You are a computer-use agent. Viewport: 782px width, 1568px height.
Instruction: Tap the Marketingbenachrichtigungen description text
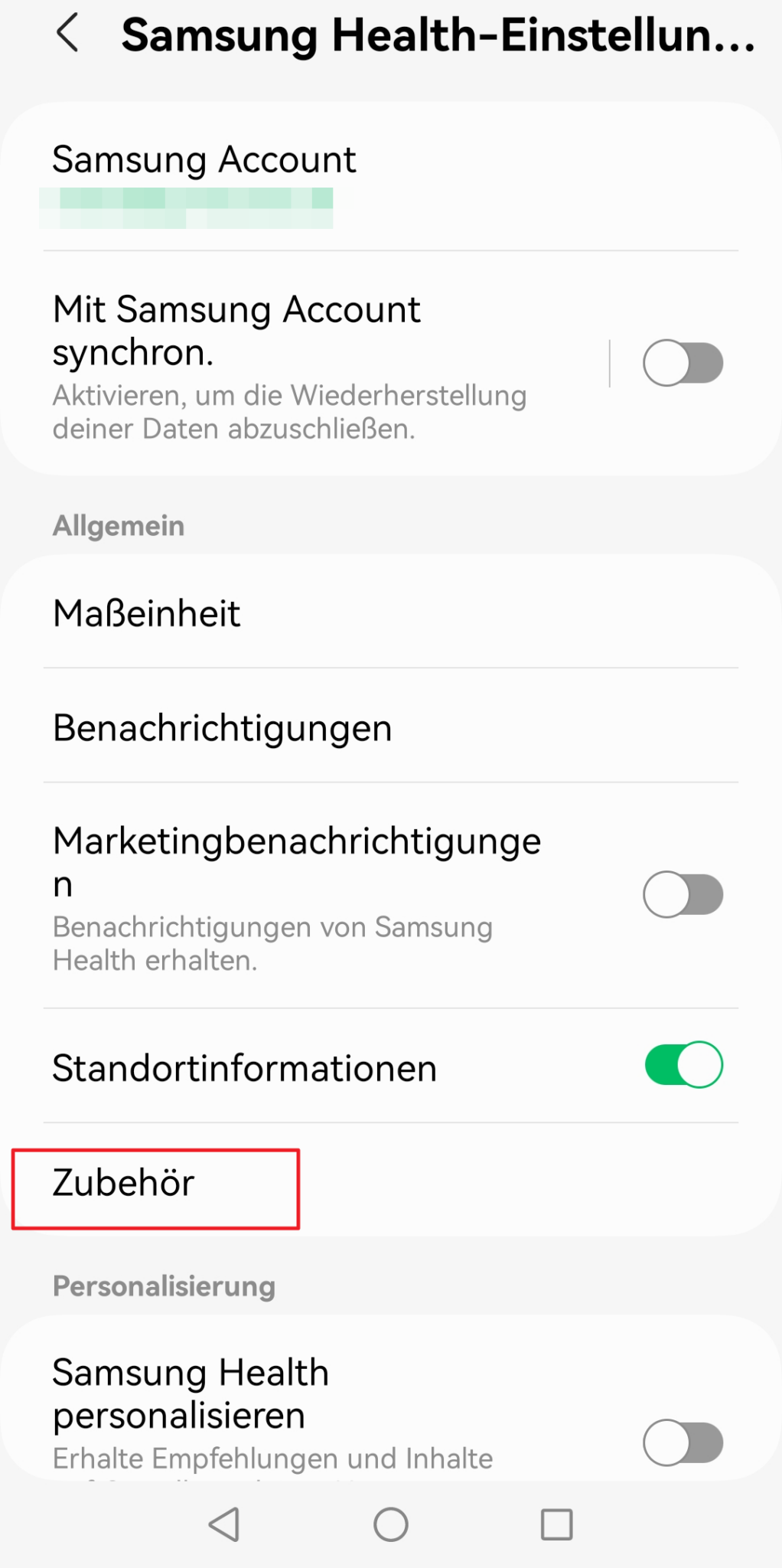(x=272, y=943)
